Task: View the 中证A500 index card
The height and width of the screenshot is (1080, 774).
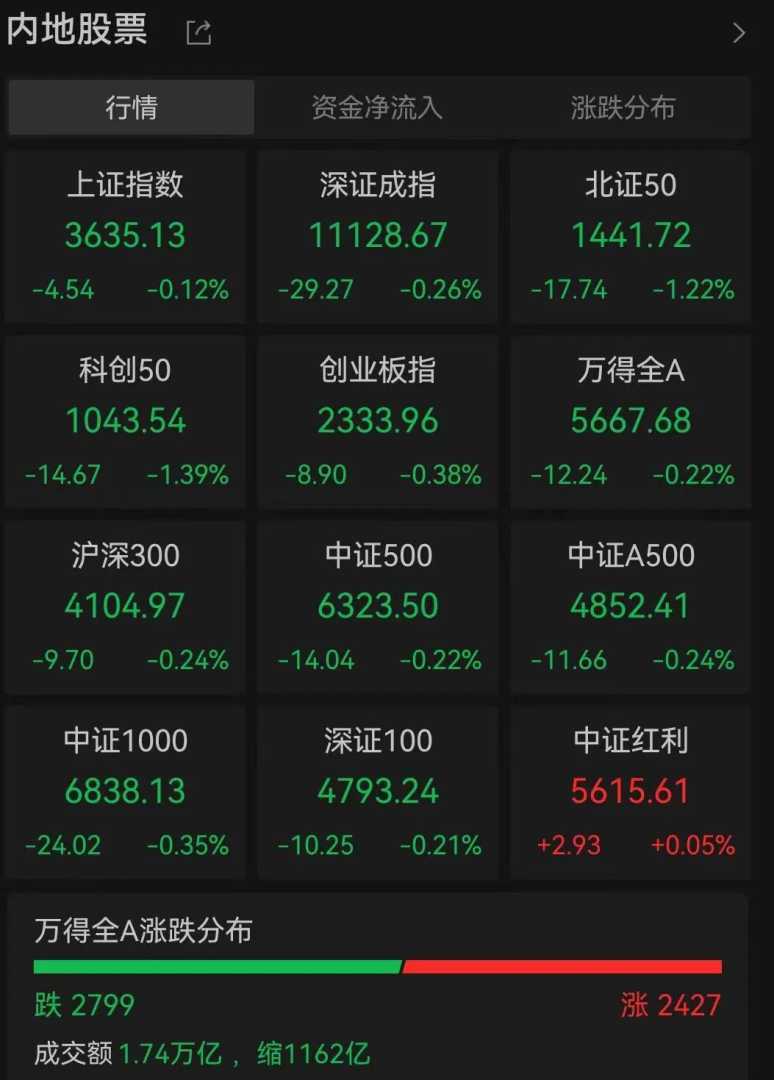Action: pos(631,606)
